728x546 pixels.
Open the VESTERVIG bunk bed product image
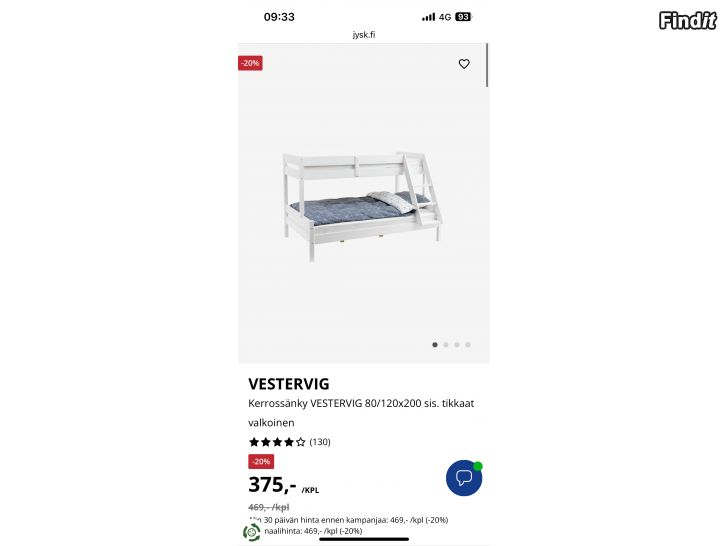(x=363, y=206)
